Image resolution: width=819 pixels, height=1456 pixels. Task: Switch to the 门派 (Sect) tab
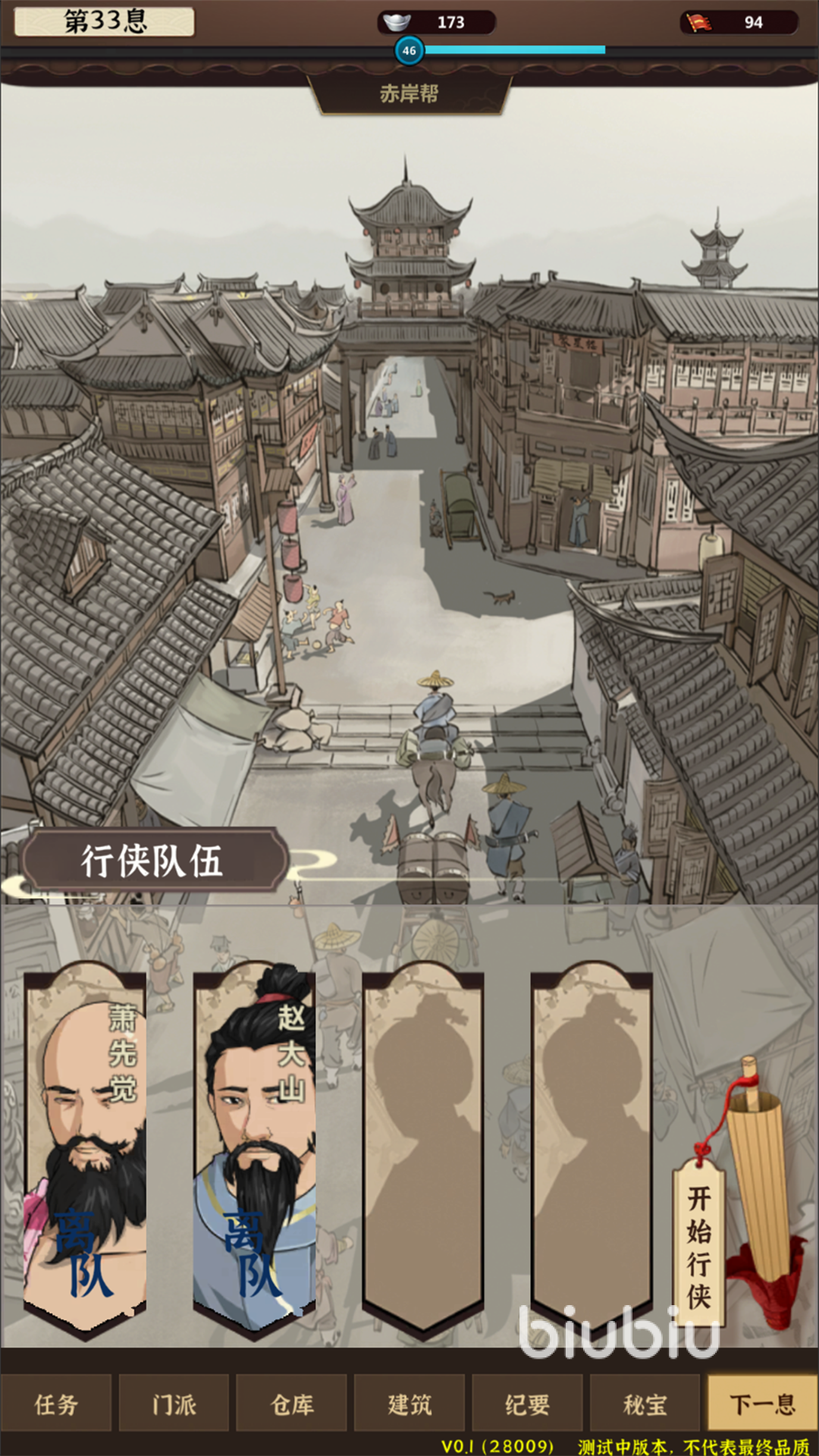174,1404
